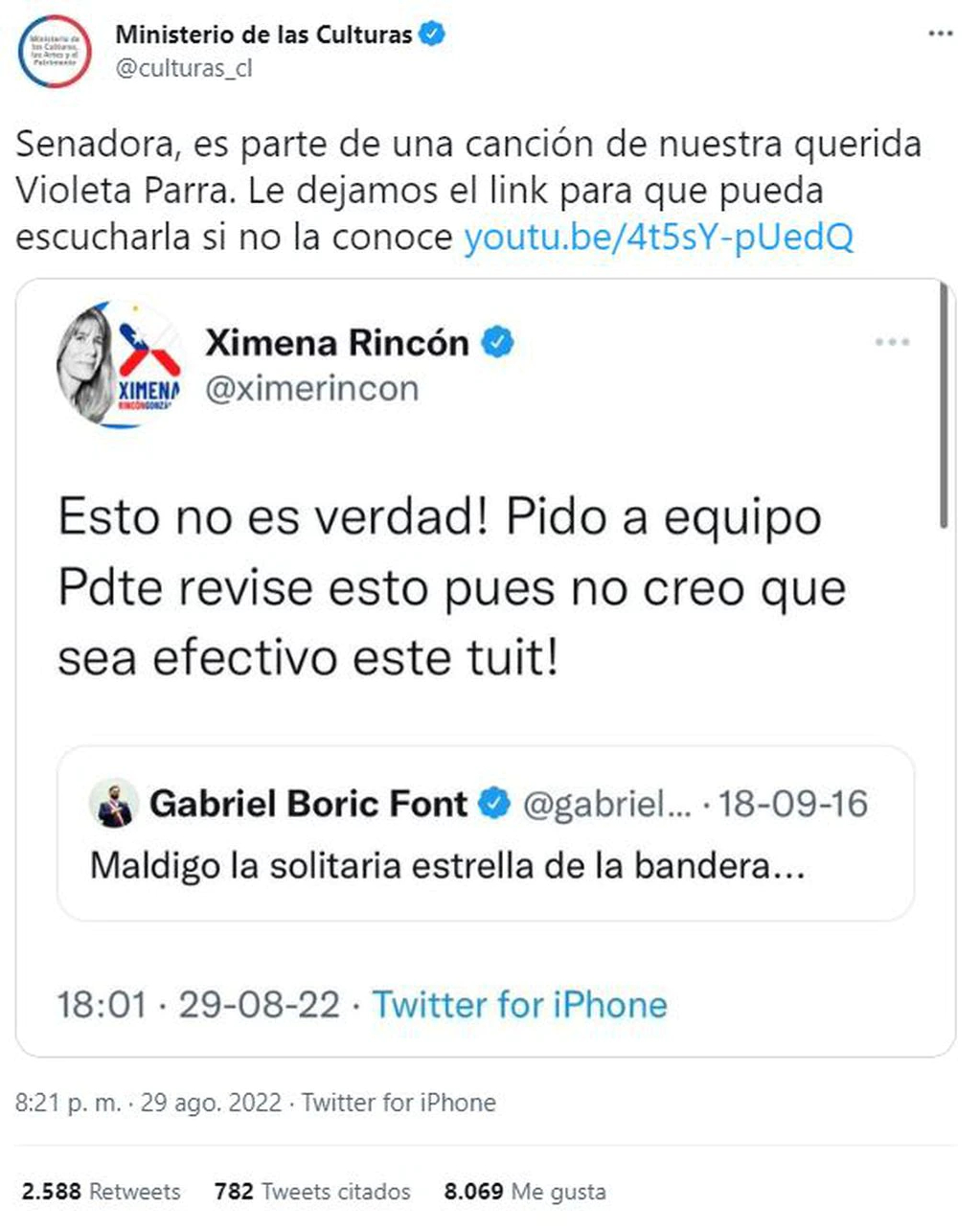Show the 782 Tweets citados

coord(312,1191)
